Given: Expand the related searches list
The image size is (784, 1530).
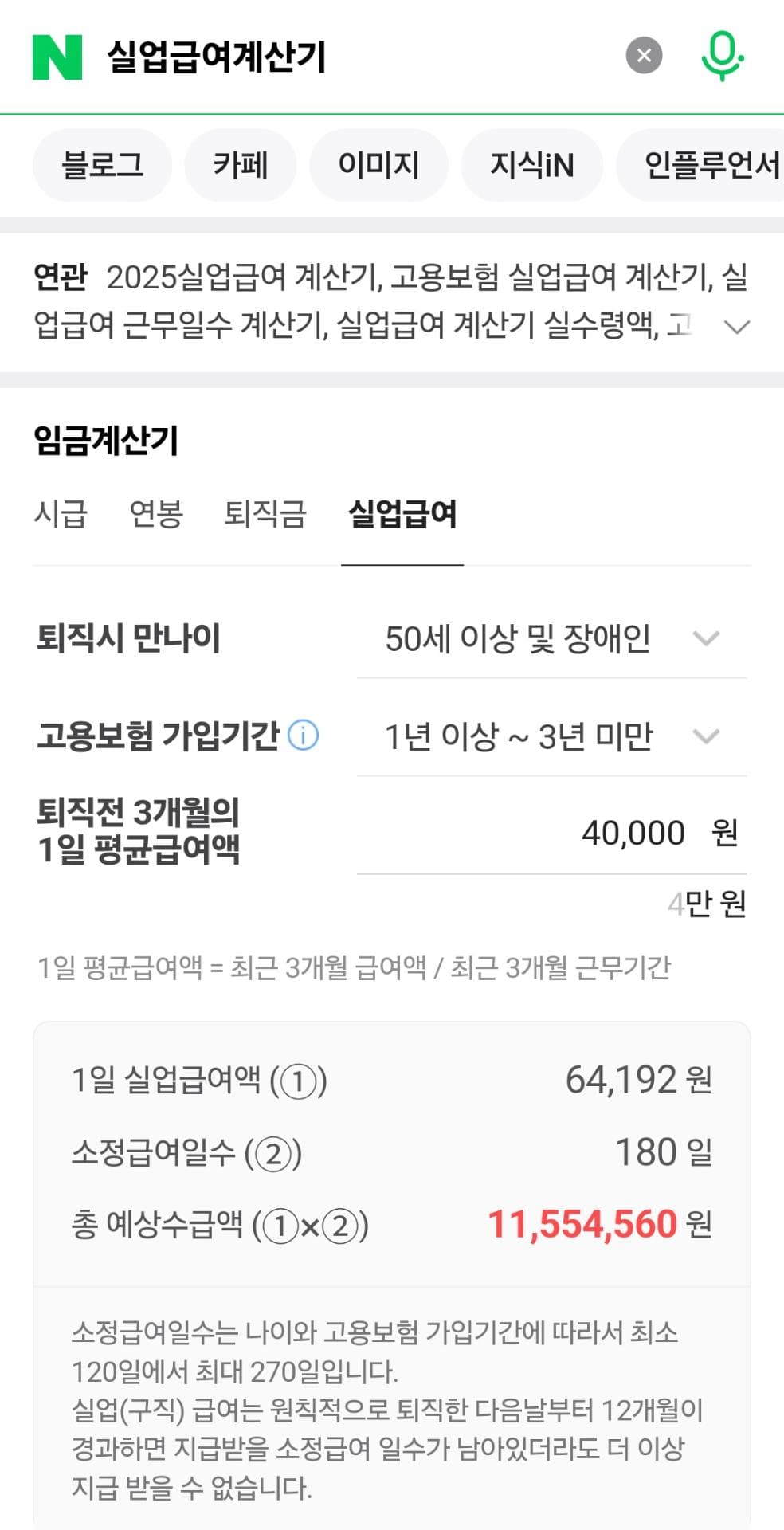Looking at the screenshot, I should (x=737, y=326).
